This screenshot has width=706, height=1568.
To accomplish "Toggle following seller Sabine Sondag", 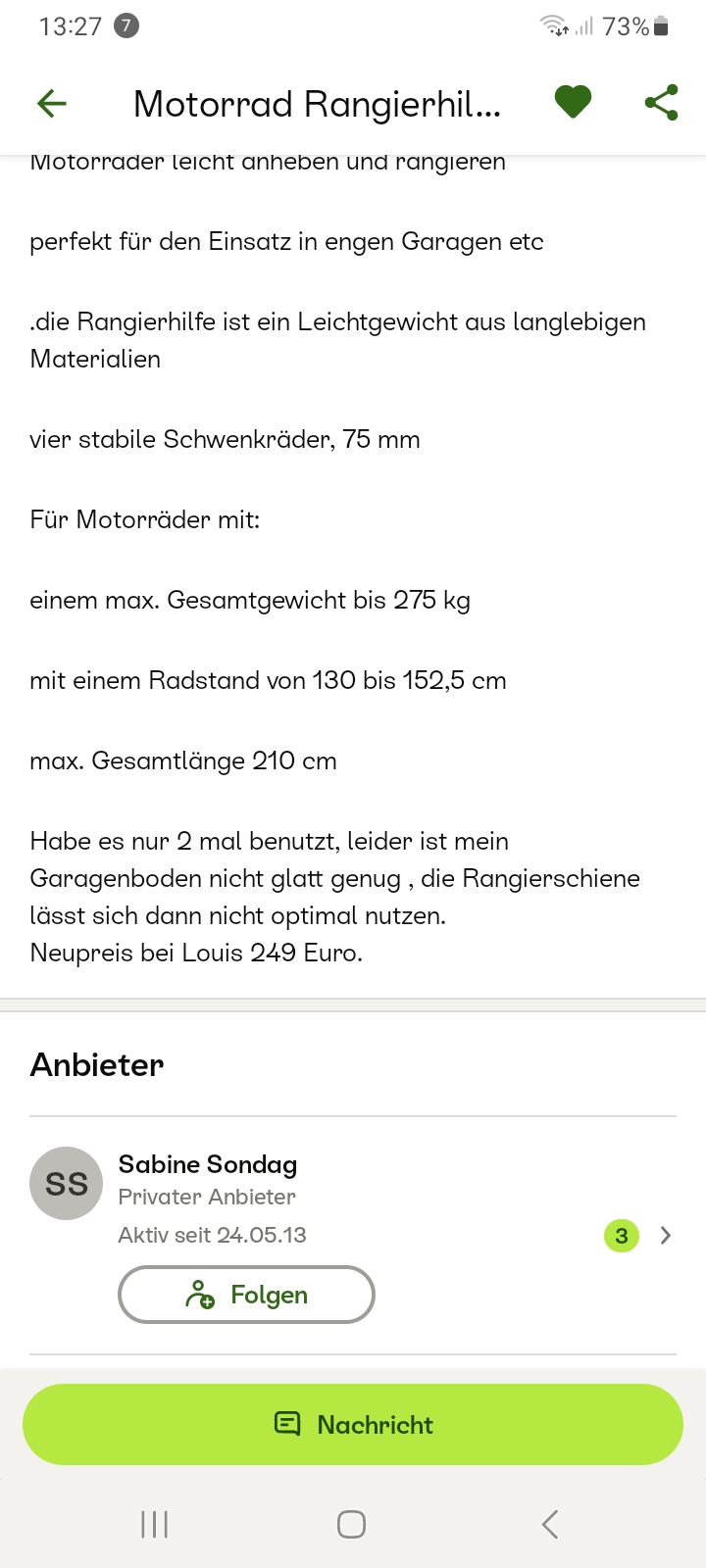I will 245,1294.
